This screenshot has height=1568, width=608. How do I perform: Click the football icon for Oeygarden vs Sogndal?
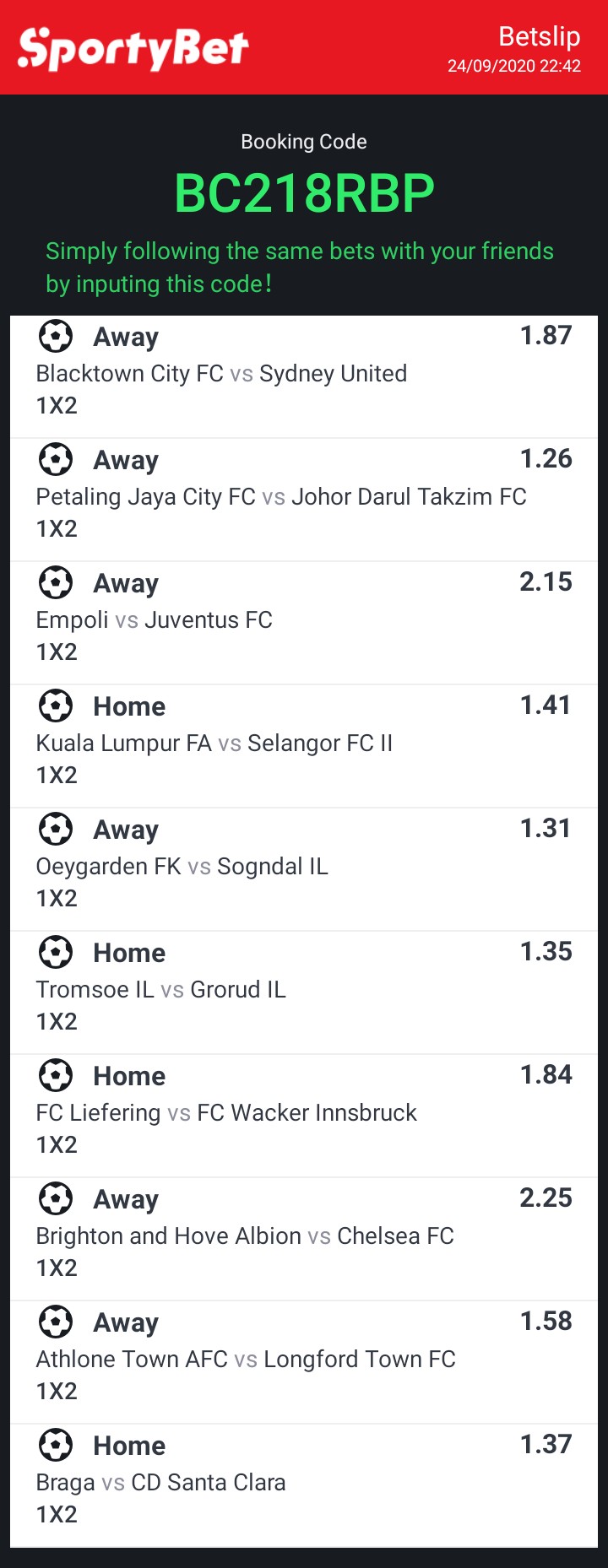tap(56, 829)
